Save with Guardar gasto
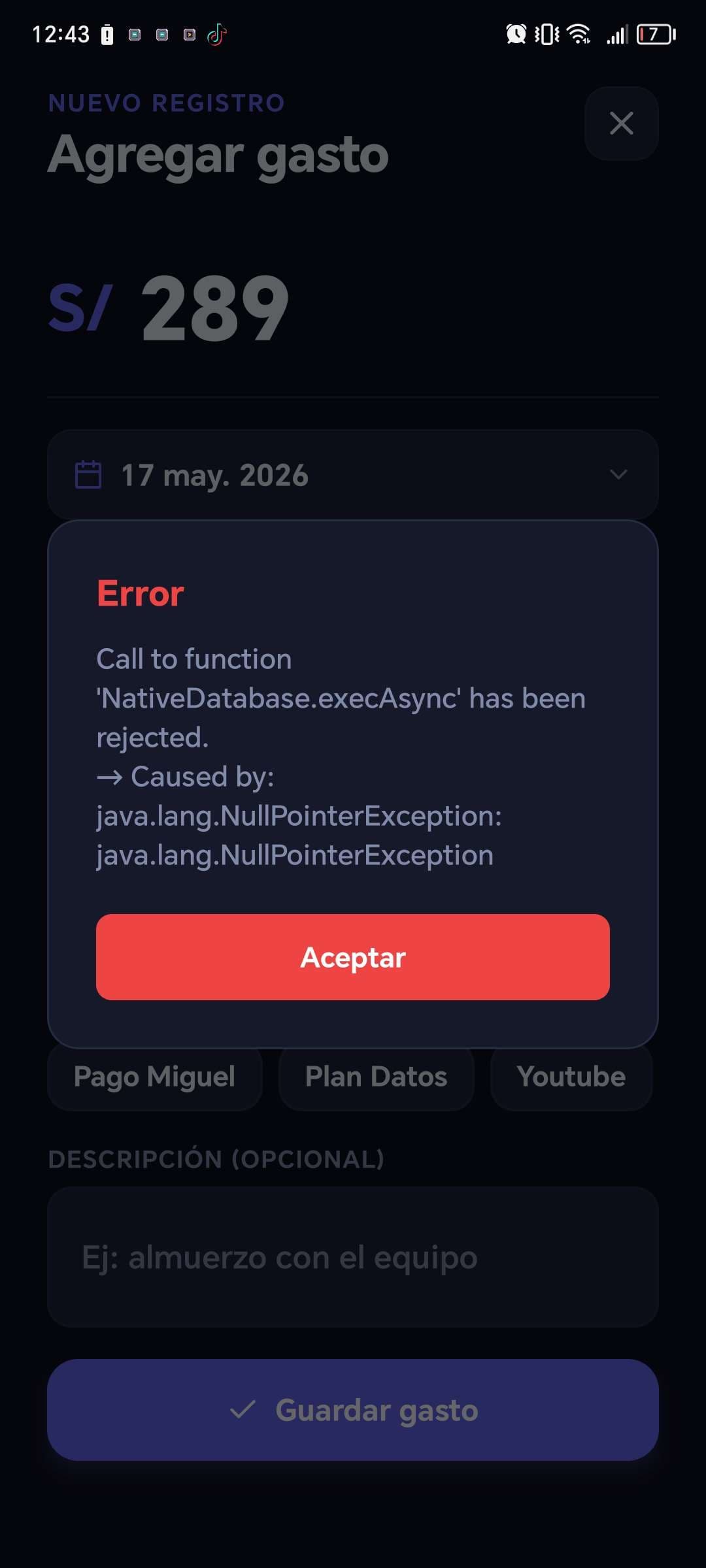 click(x=353, y=1410)
